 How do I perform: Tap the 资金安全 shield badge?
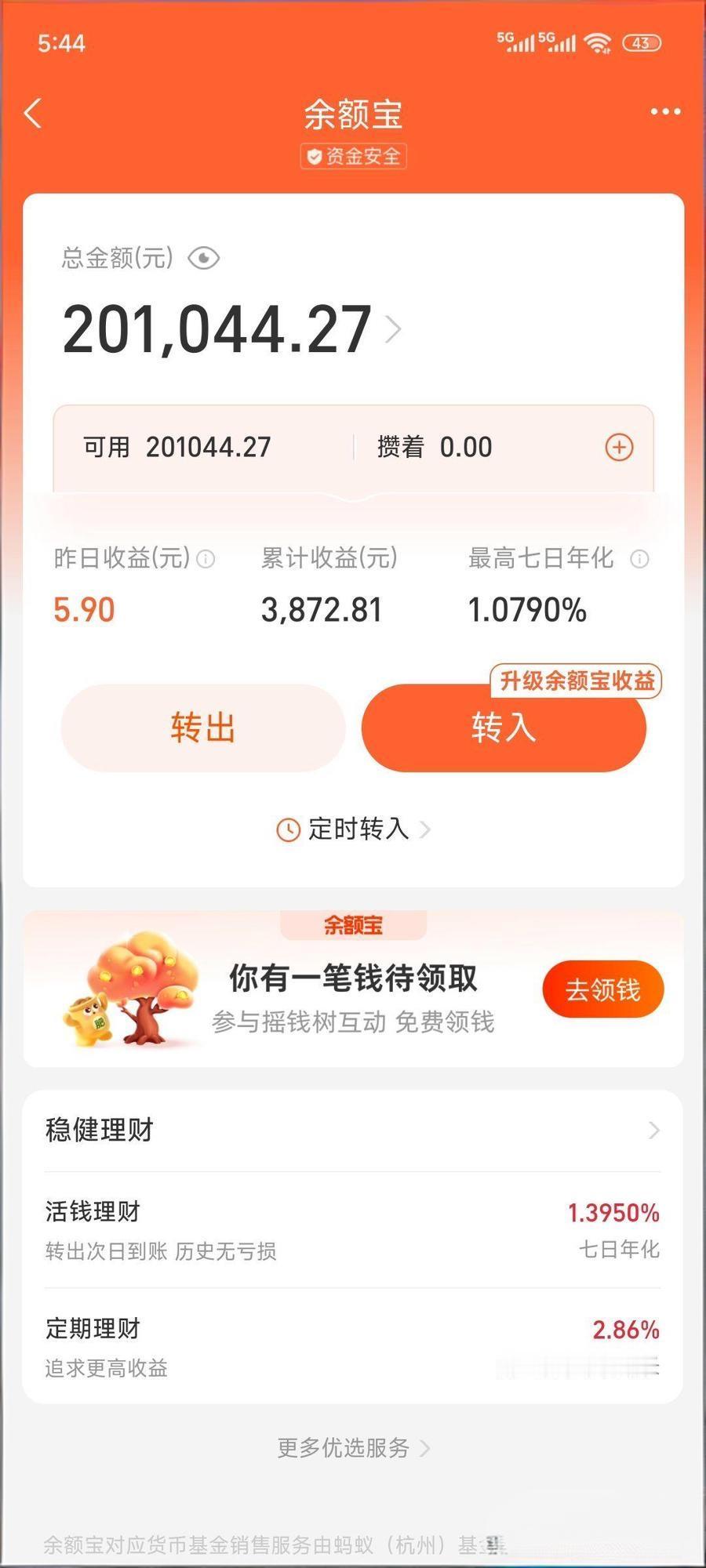pyautogui.click(x=352, y=156)
